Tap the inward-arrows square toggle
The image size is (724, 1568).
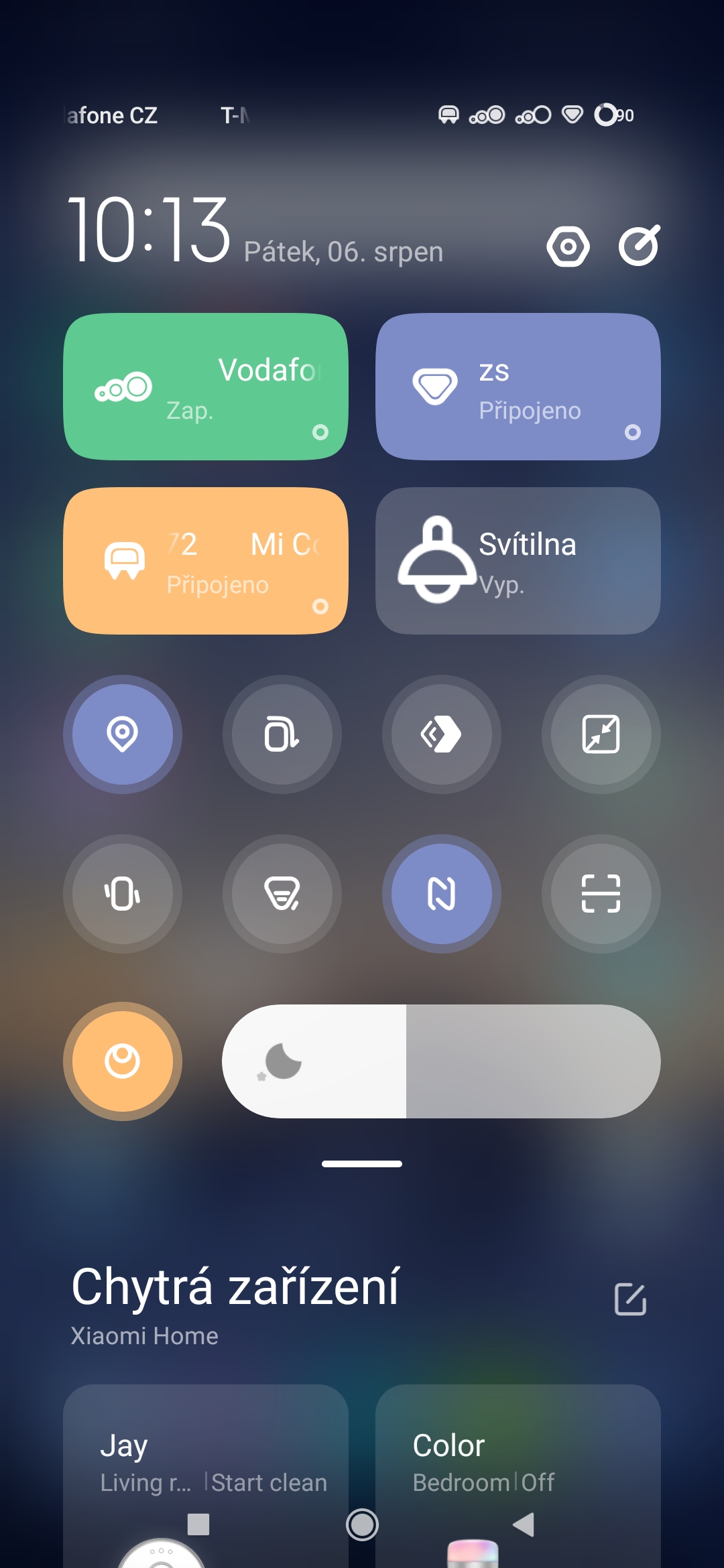click(x=601, y=734)
